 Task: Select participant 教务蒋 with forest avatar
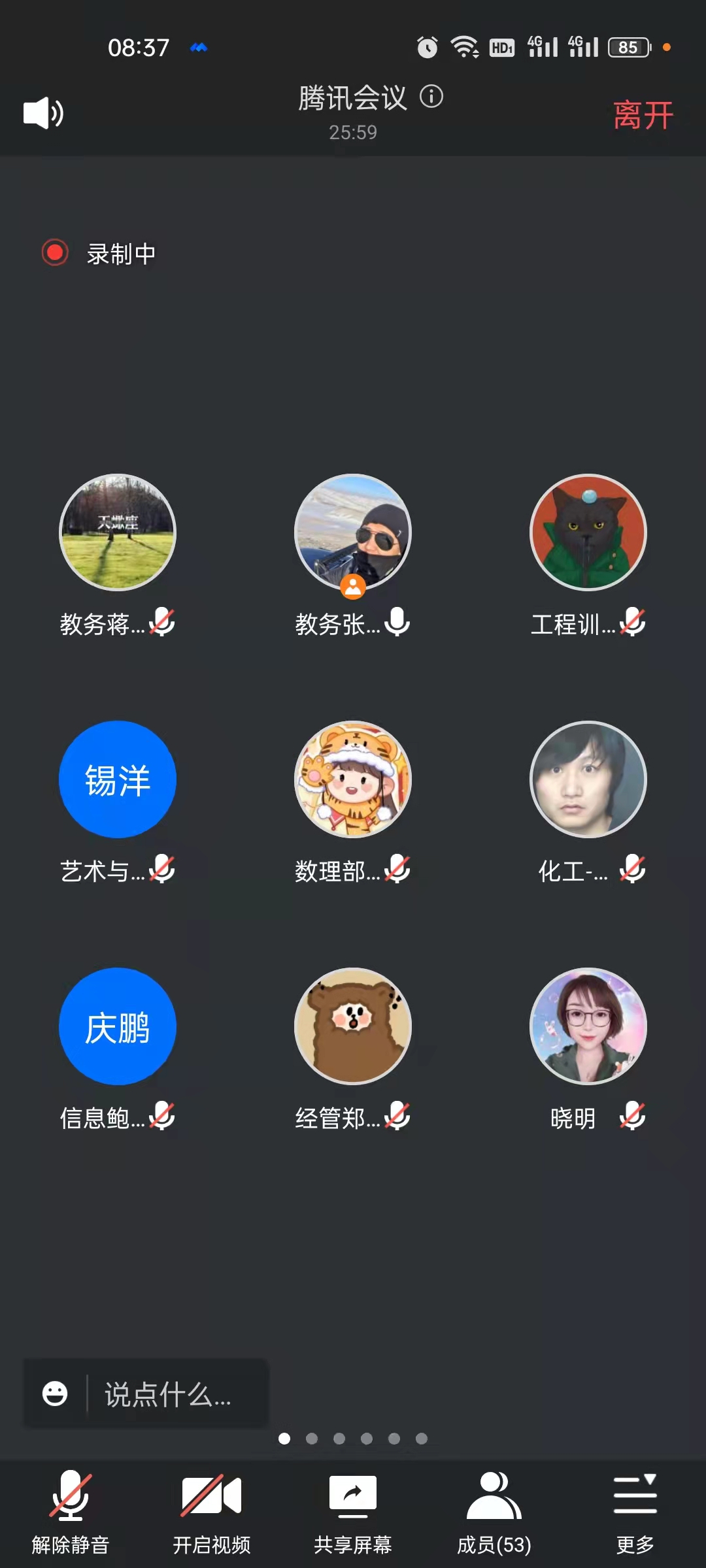(118, 532)
